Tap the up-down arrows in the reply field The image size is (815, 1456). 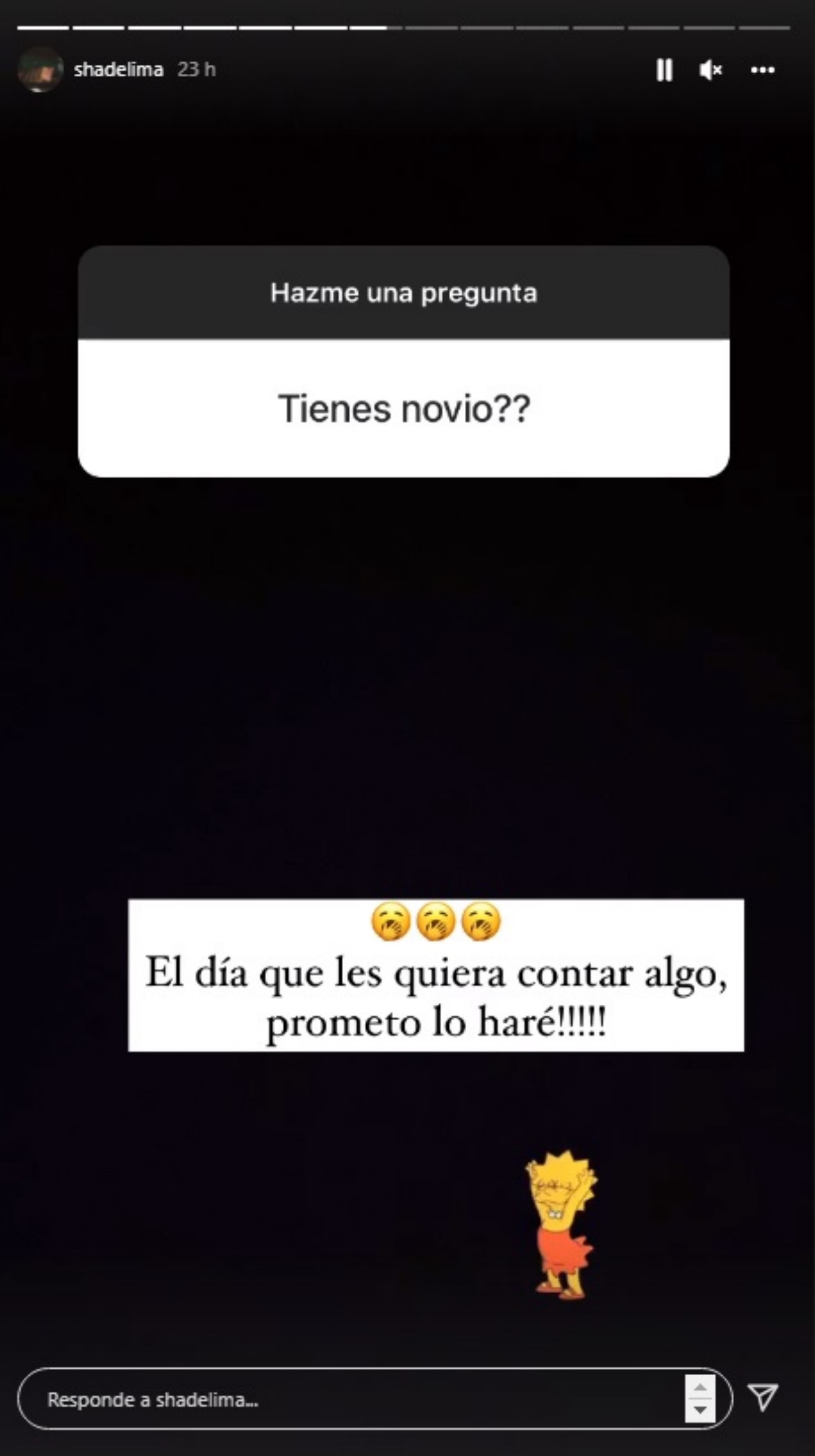pos(700,1399)
